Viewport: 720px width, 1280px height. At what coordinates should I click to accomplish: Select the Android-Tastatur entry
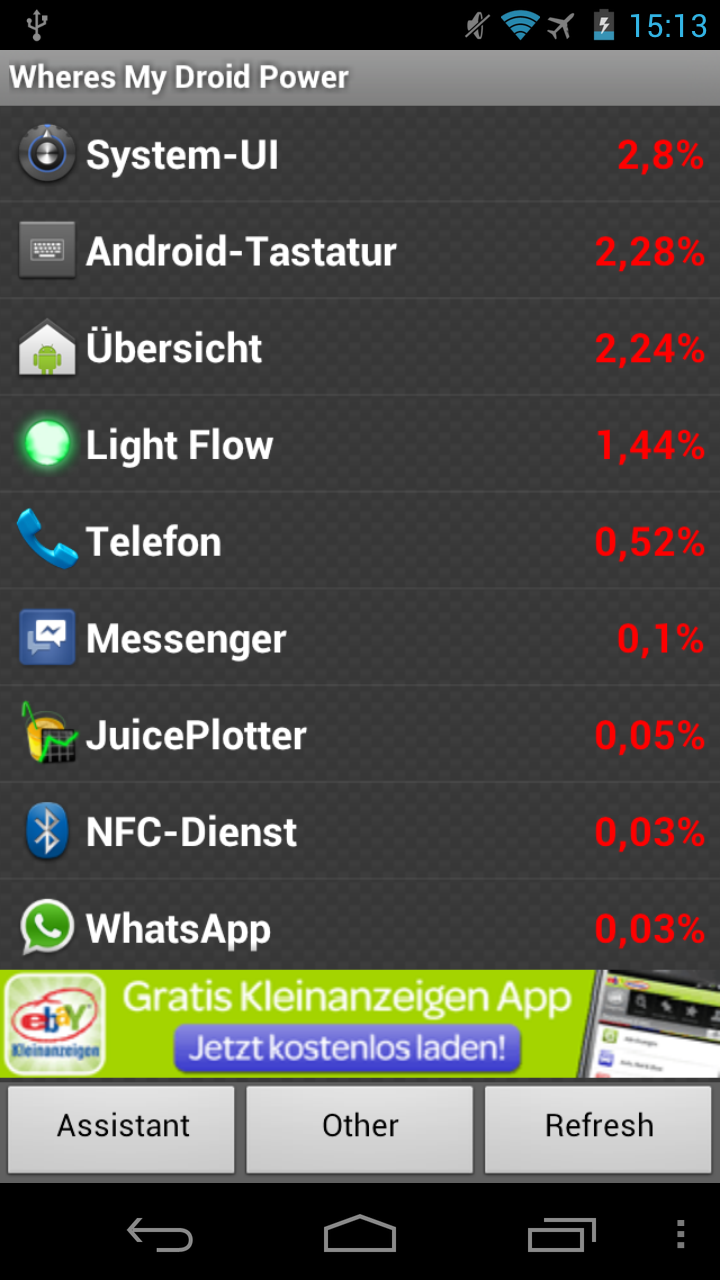tap(360, 250)
